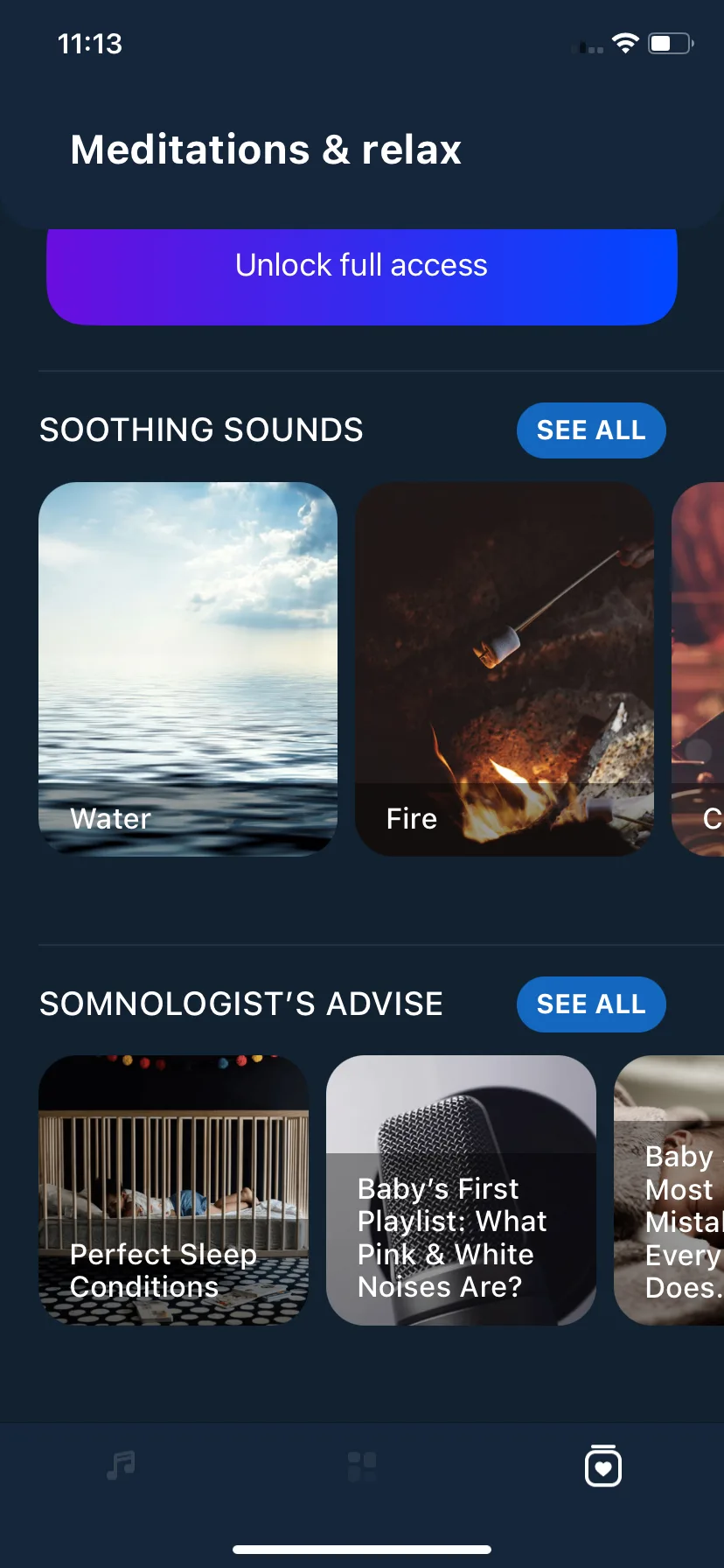The width and height of the screenshot is (724, 1568).
Task: Open the Fire sound card
Action: (x=504, y=668)
